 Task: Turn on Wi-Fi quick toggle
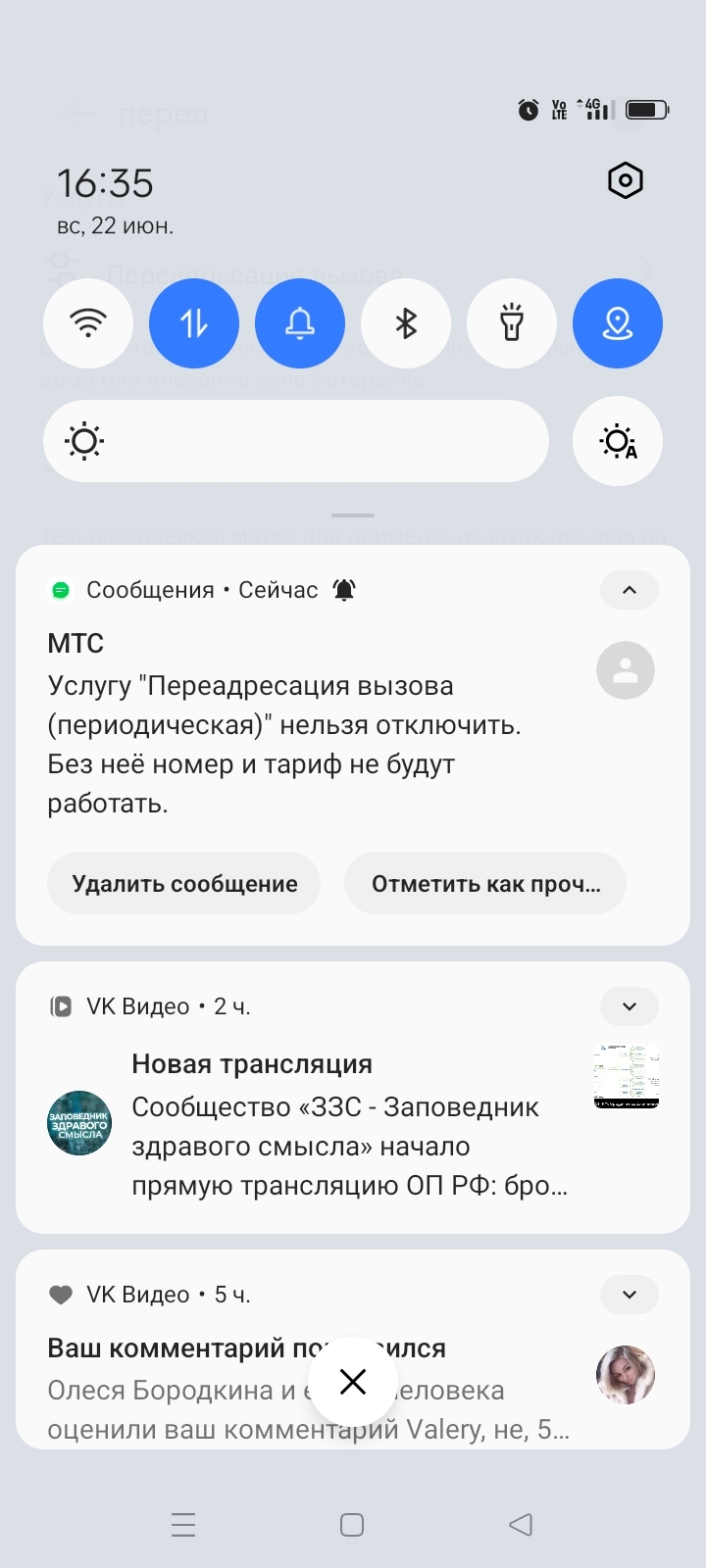coord(88,323)
